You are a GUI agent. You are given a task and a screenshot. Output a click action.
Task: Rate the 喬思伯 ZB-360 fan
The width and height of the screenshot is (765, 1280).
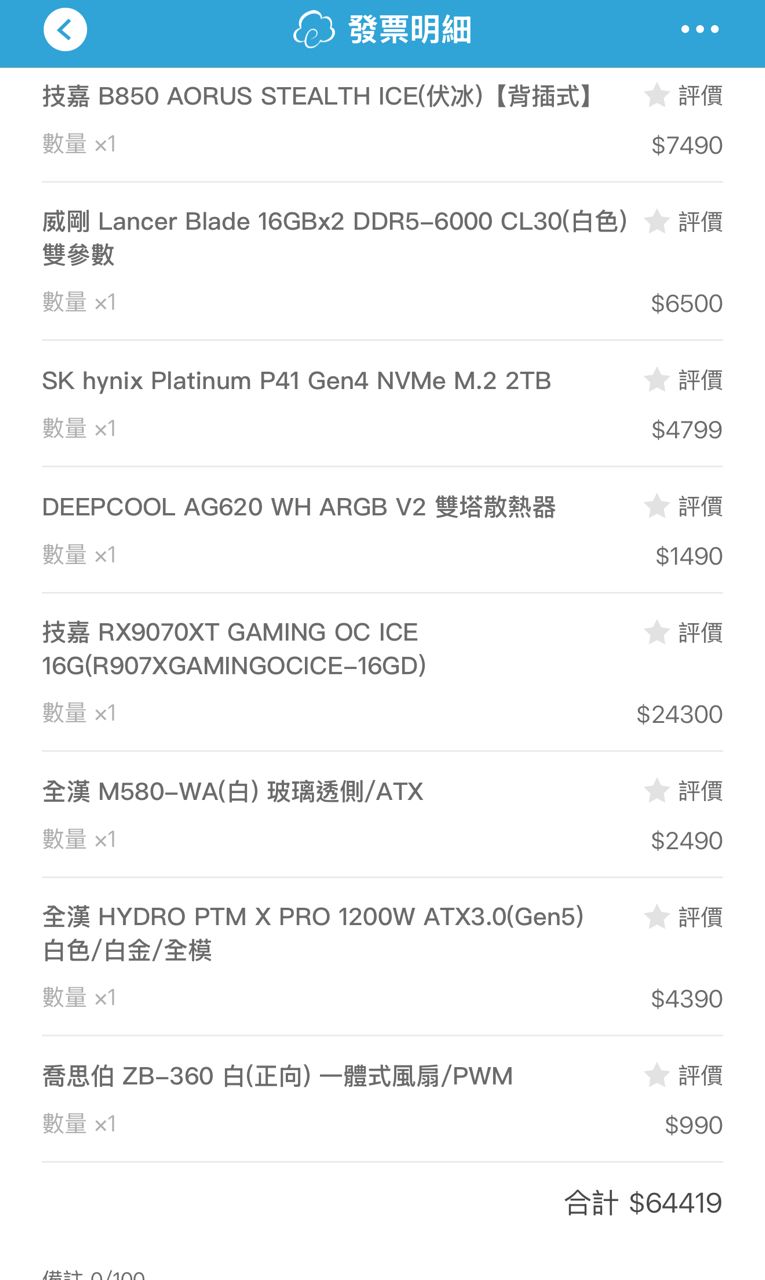click(x=684, y=1076)
